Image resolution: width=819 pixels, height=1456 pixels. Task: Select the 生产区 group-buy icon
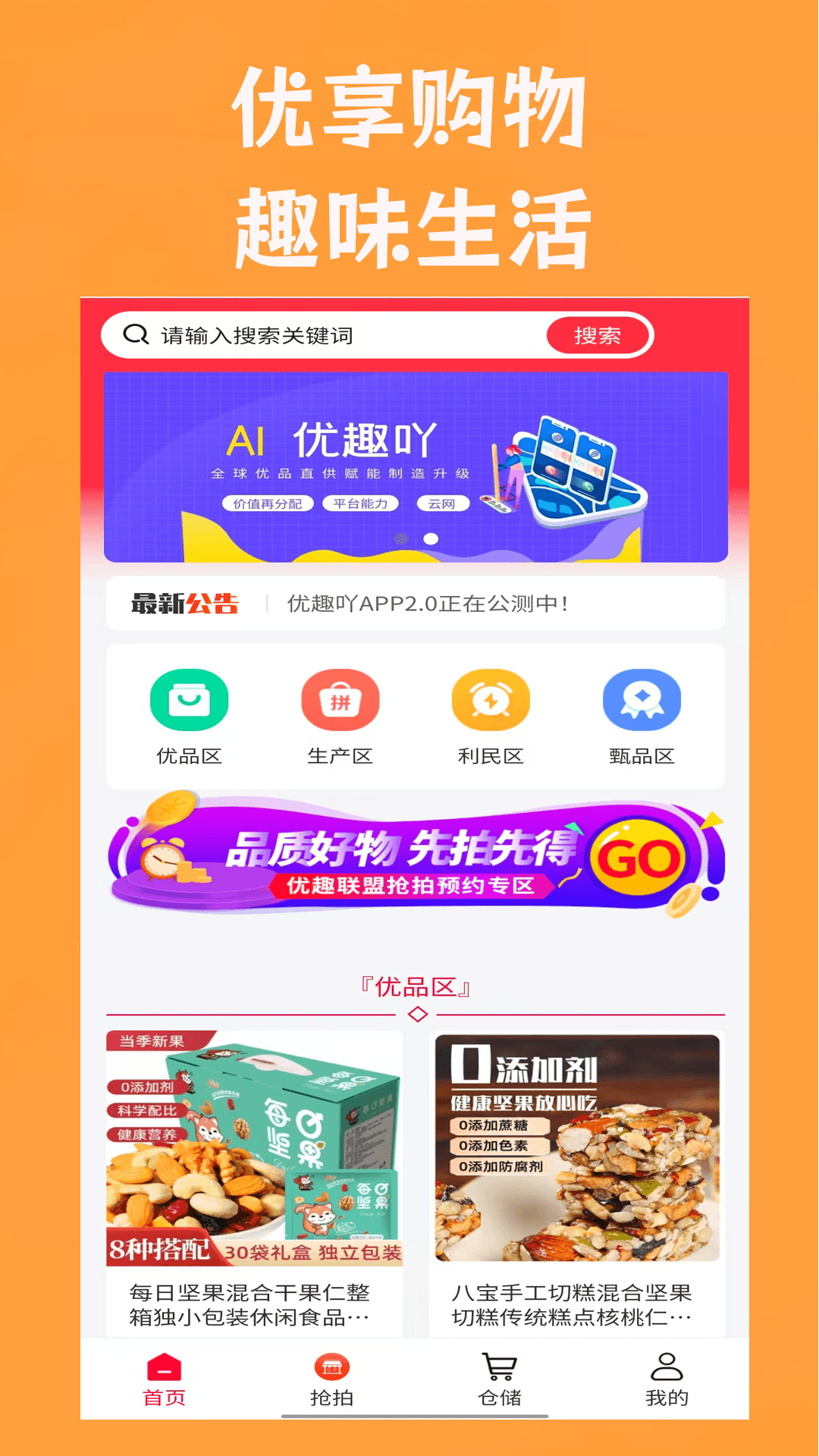340,701
